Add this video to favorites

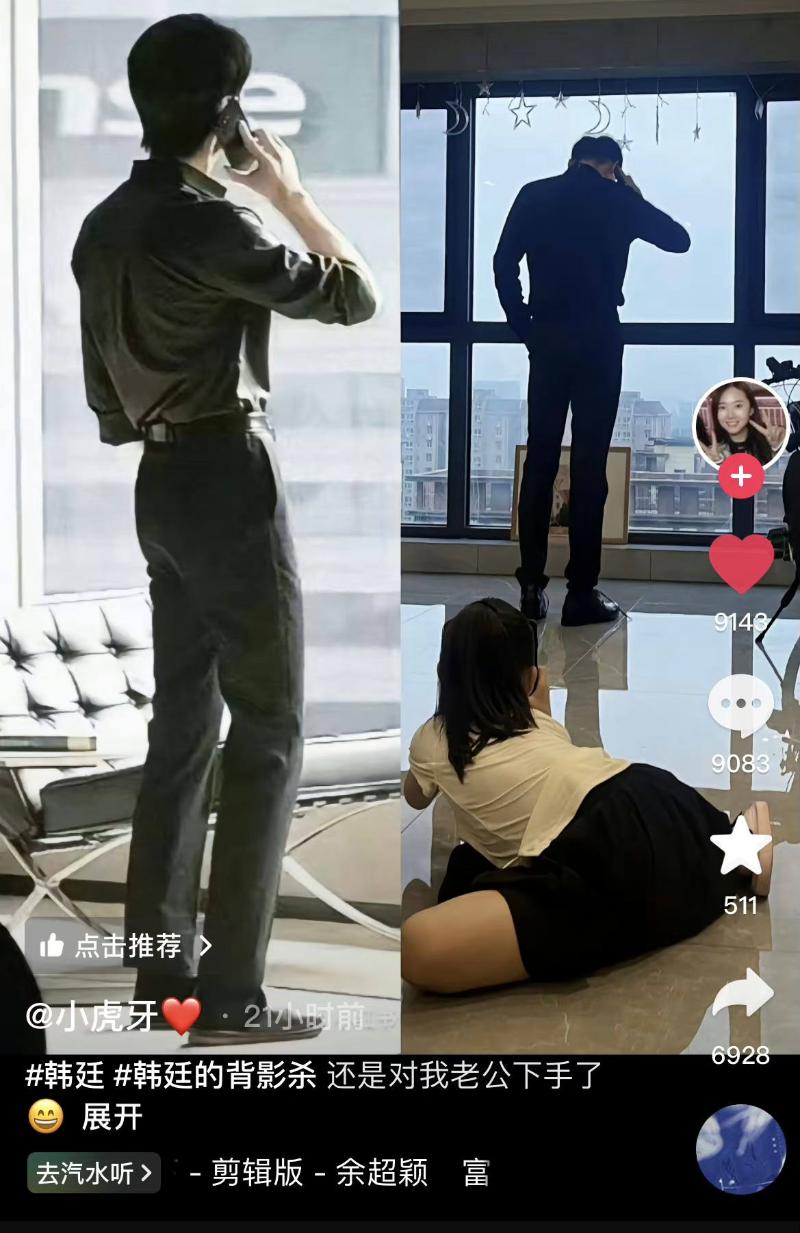741,847
